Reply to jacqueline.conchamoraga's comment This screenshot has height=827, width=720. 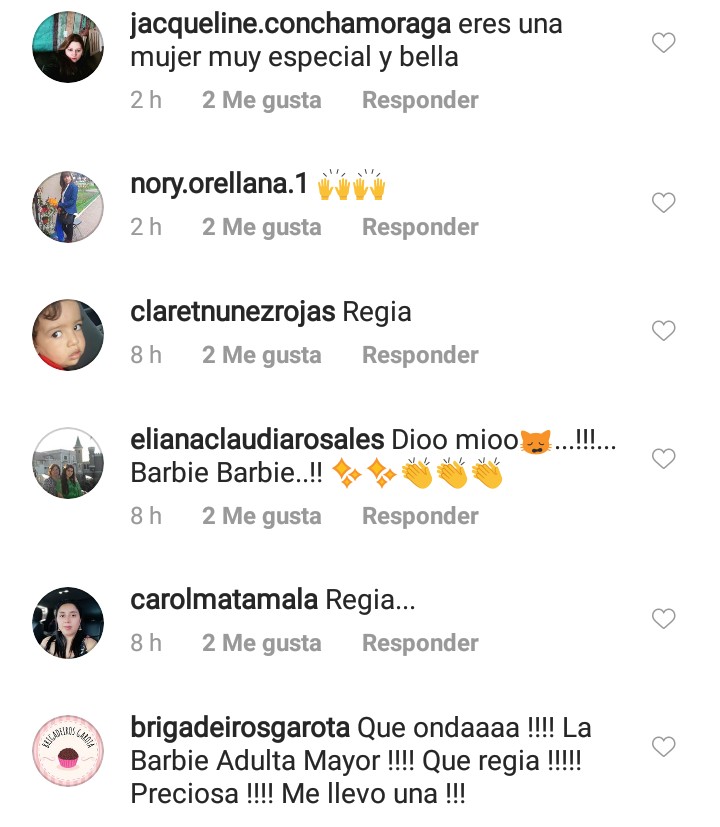(x=420, y=100)
